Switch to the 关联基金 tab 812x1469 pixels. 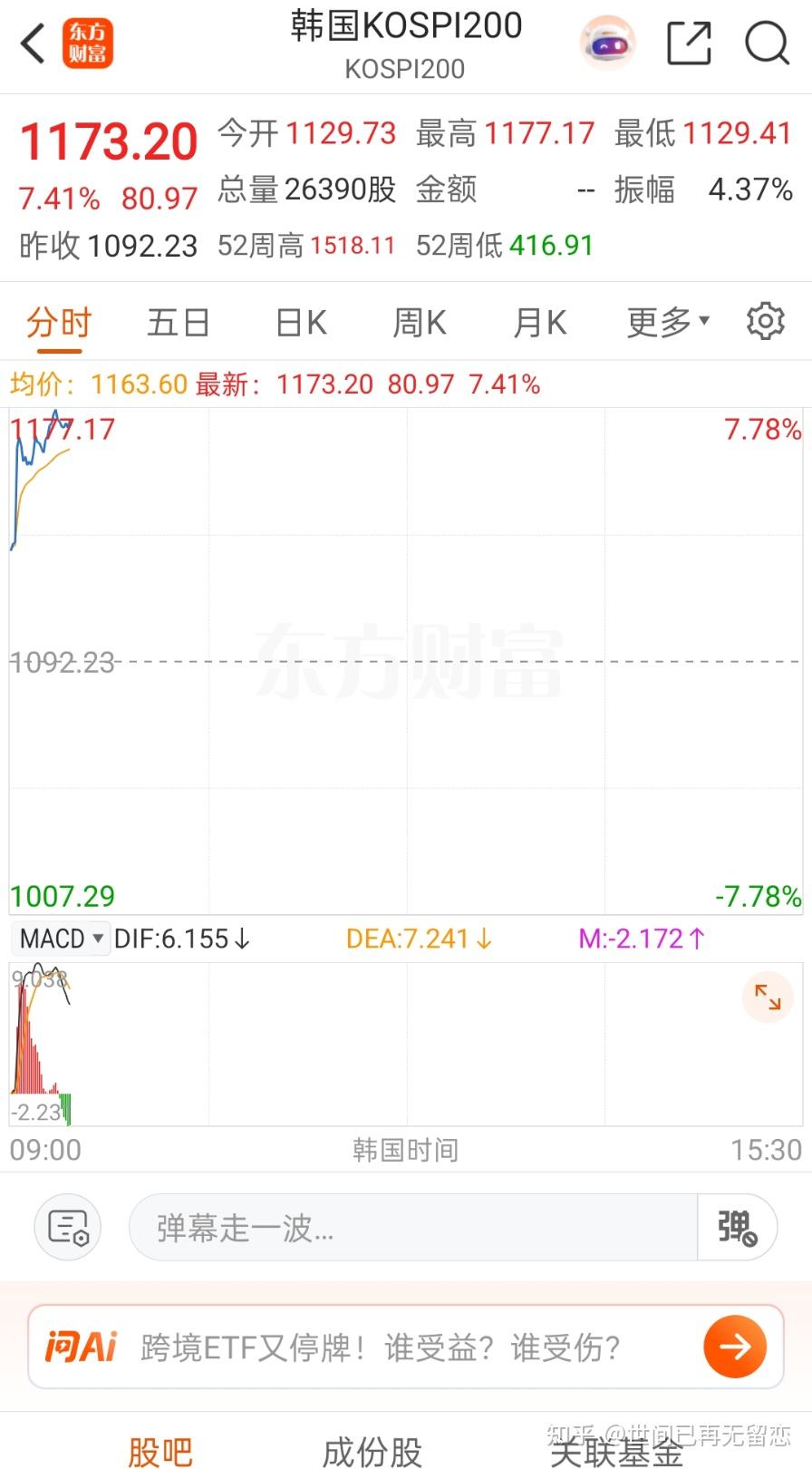coord(616,1451)
